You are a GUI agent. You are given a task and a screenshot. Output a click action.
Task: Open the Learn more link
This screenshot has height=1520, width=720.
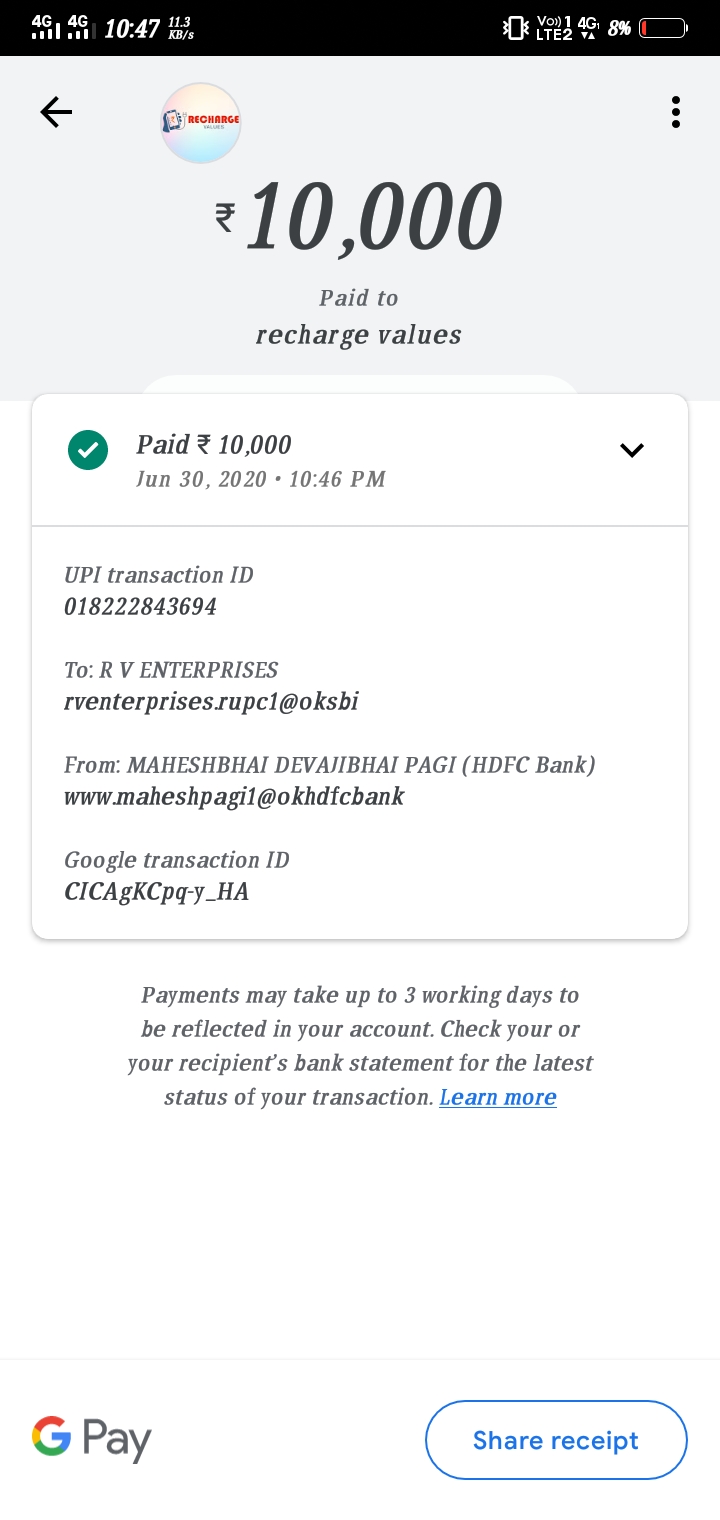[498, 1097]
